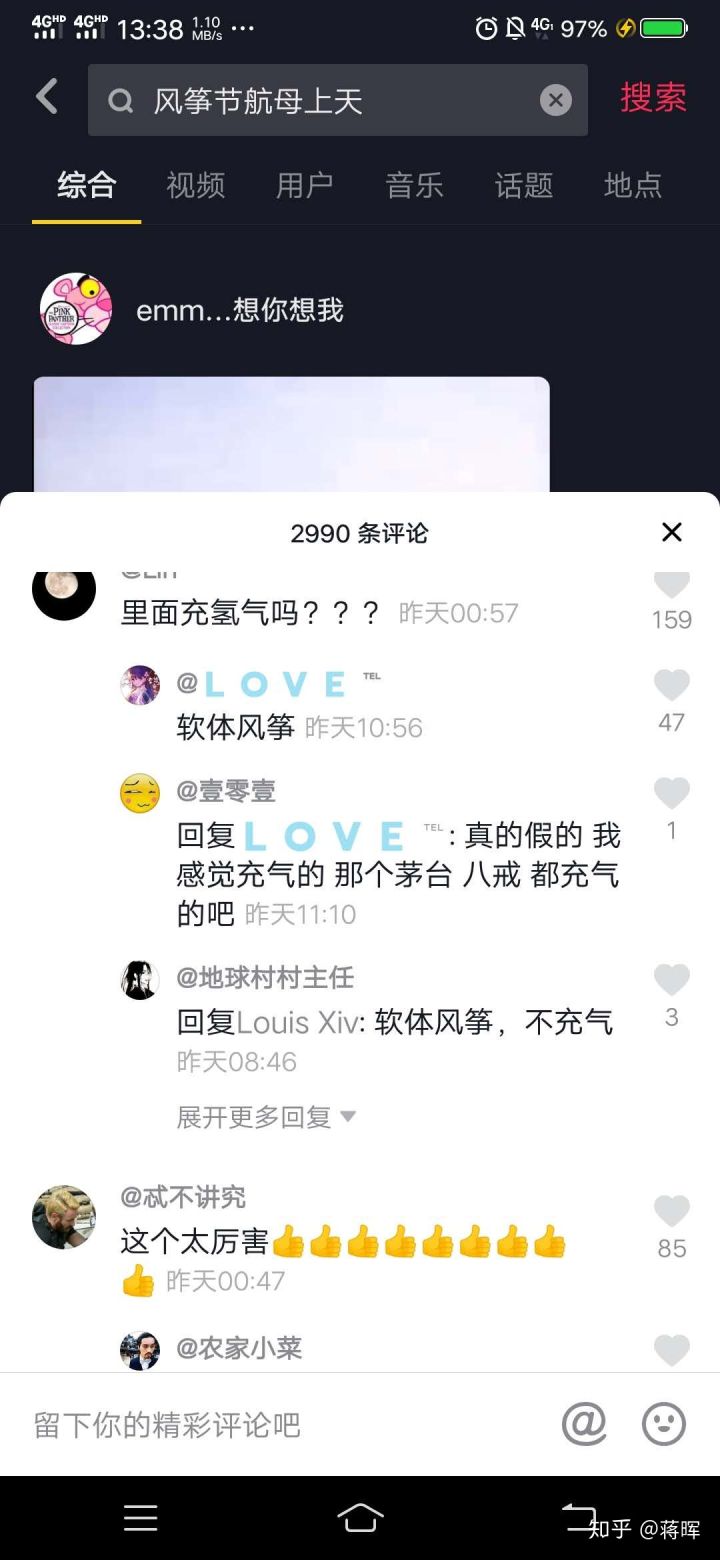
Task: Click the @ mention icon
Action: [x=586, y=1424]
